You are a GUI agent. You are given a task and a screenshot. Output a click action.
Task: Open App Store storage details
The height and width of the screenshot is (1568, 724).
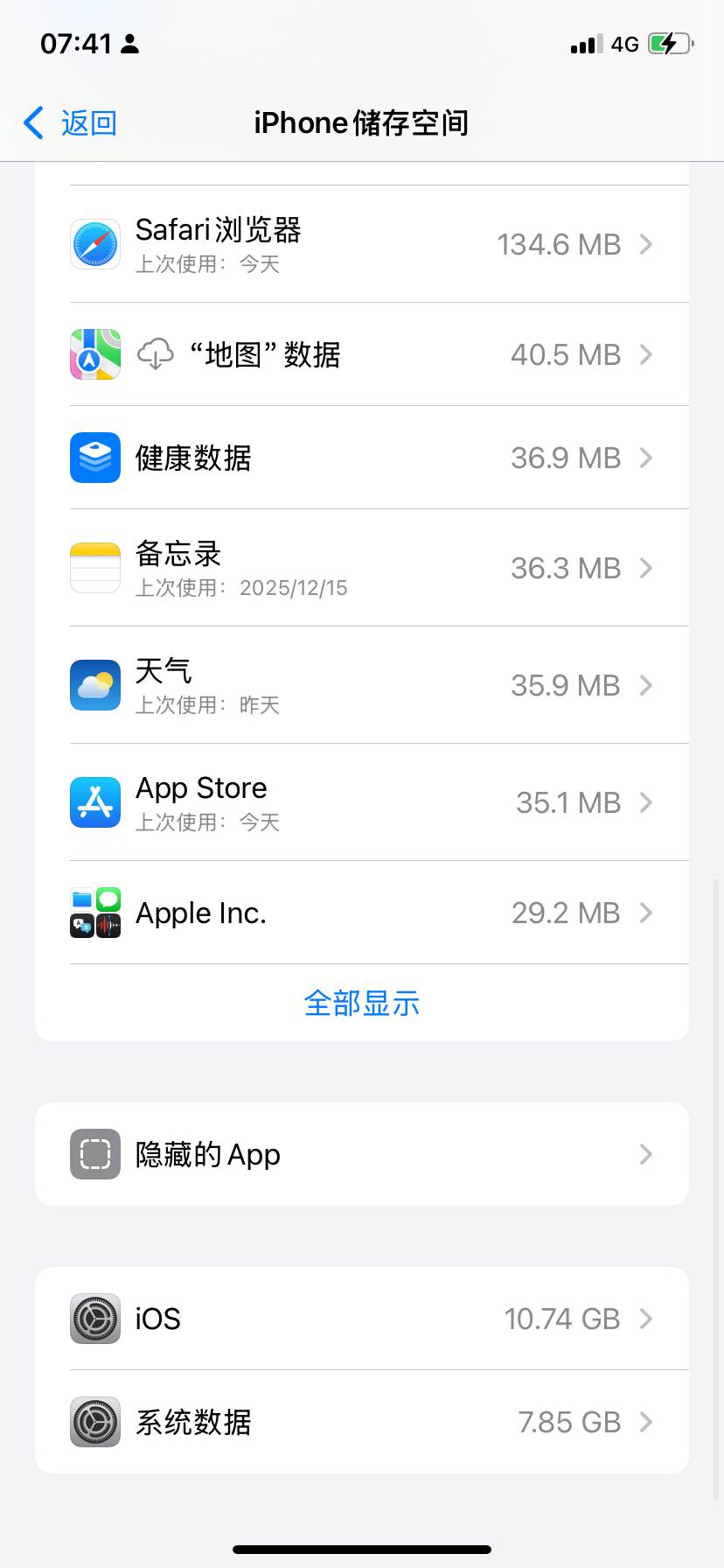point(362,802)
